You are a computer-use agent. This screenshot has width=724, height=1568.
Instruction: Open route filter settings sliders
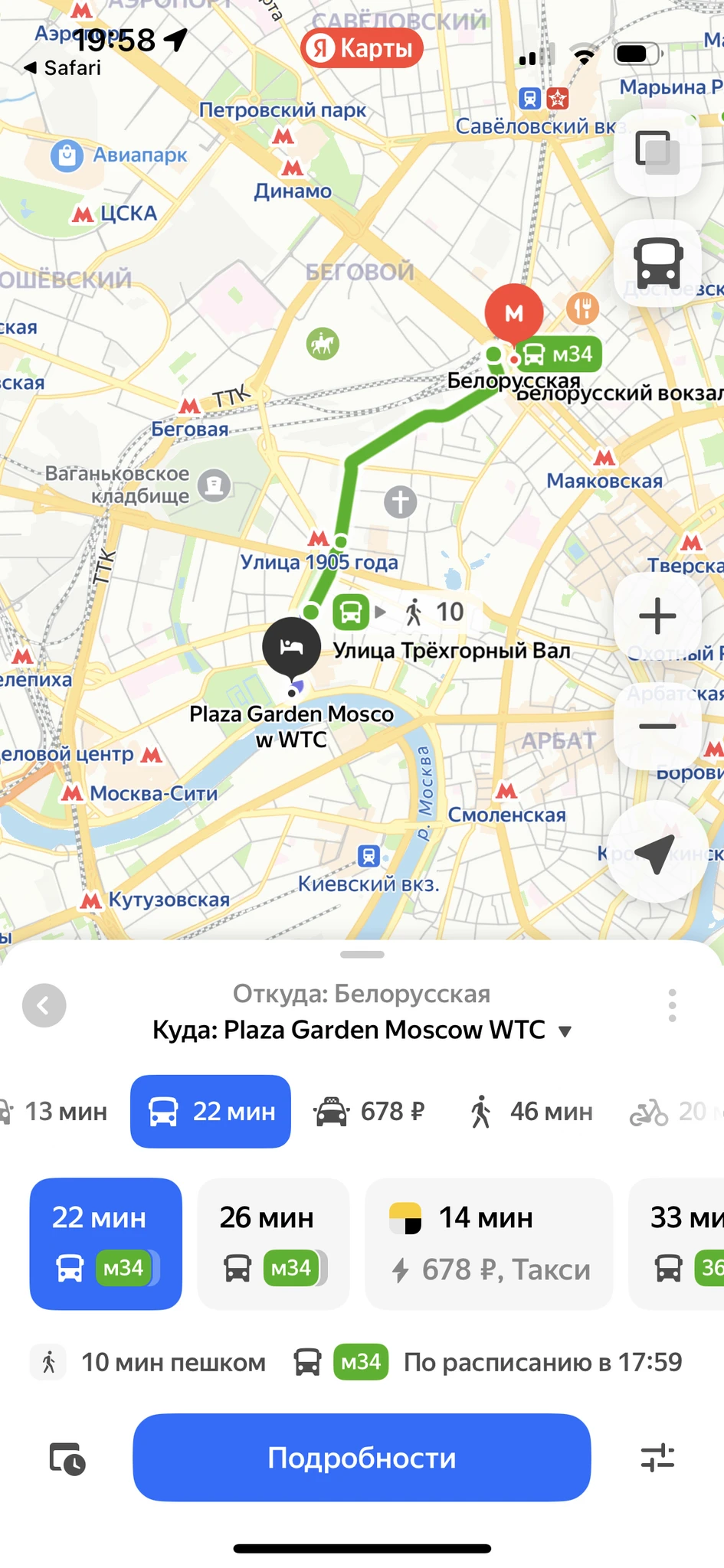coord(657,1458)
